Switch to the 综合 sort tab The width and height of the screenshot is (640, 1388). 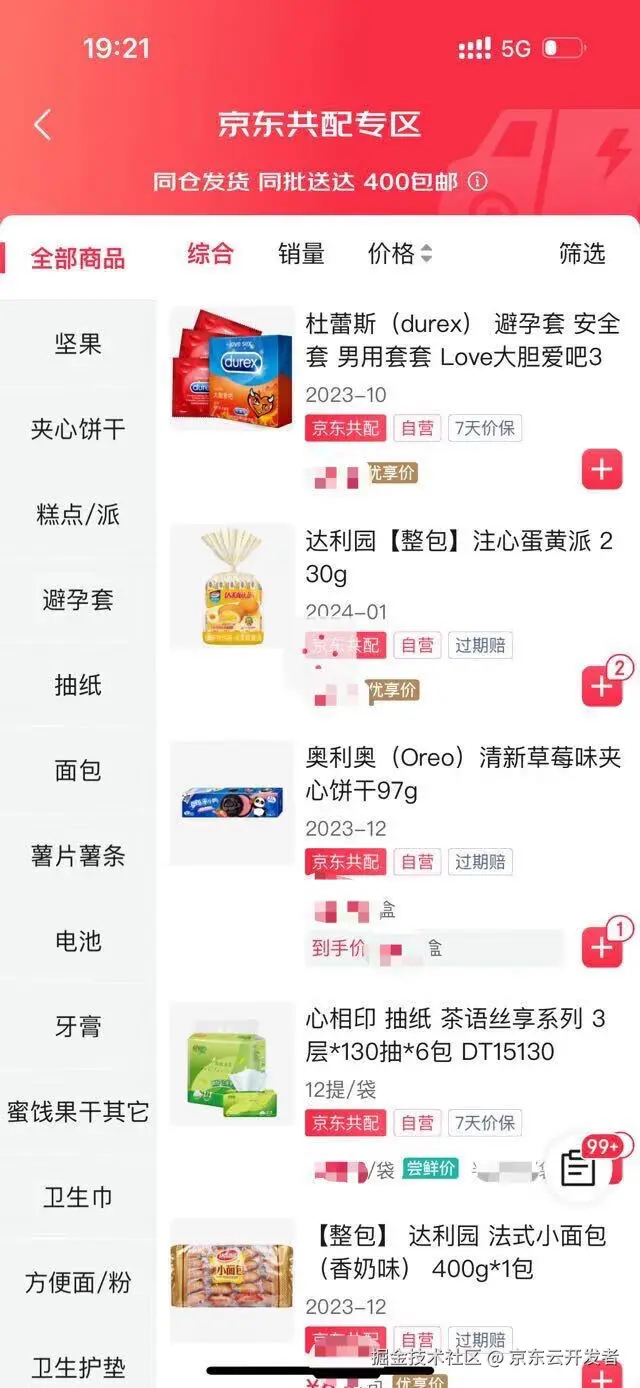pyautogui.click(x=210, y=254)
